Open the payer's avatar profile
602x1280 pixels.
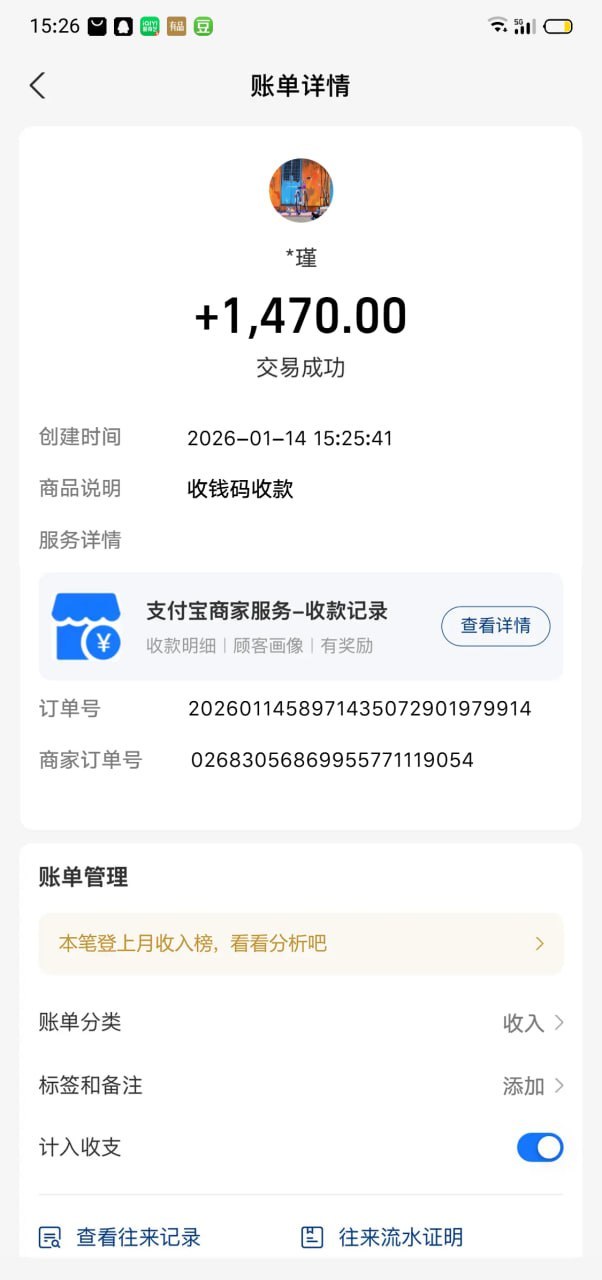[x=301, y=190]
